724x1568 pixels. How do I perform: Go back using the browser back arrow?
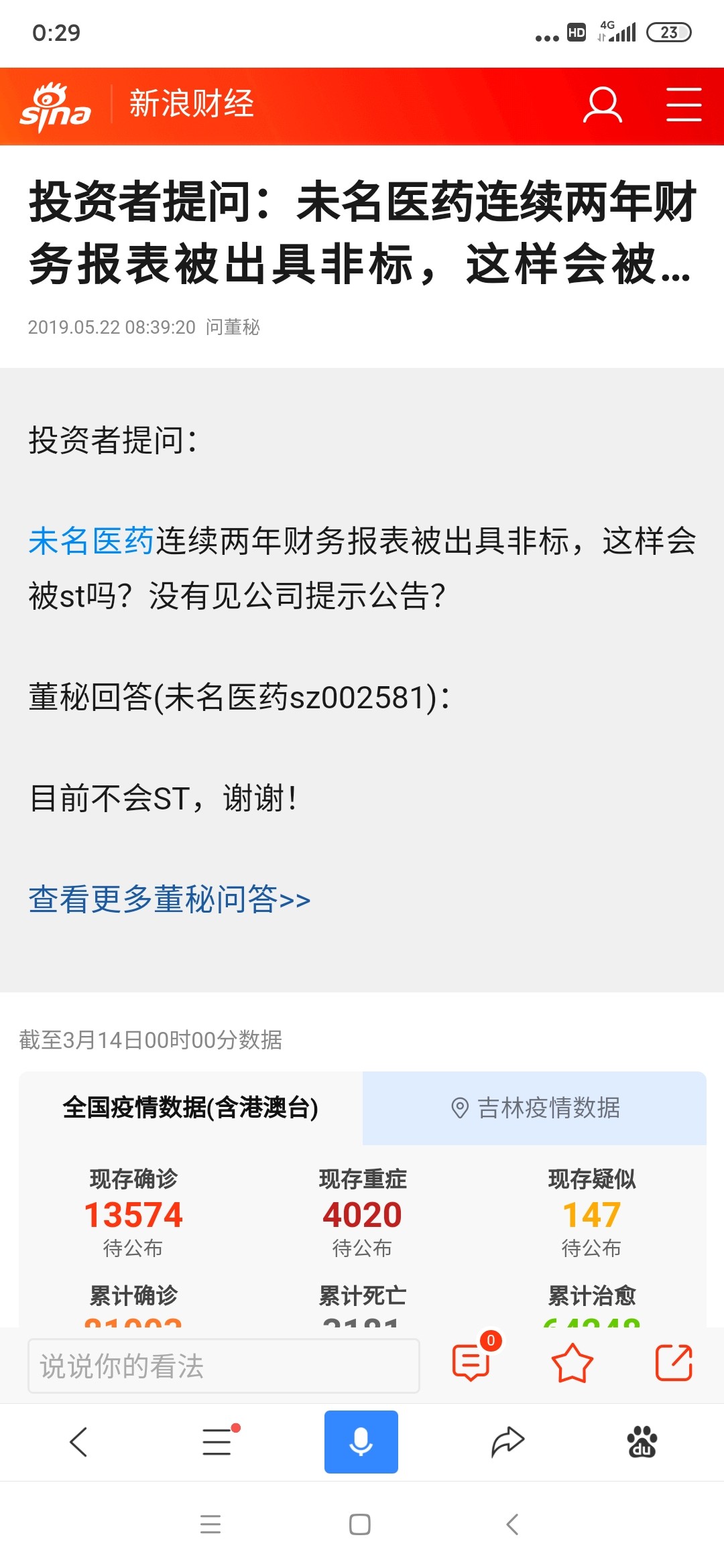coord(80,1443)
